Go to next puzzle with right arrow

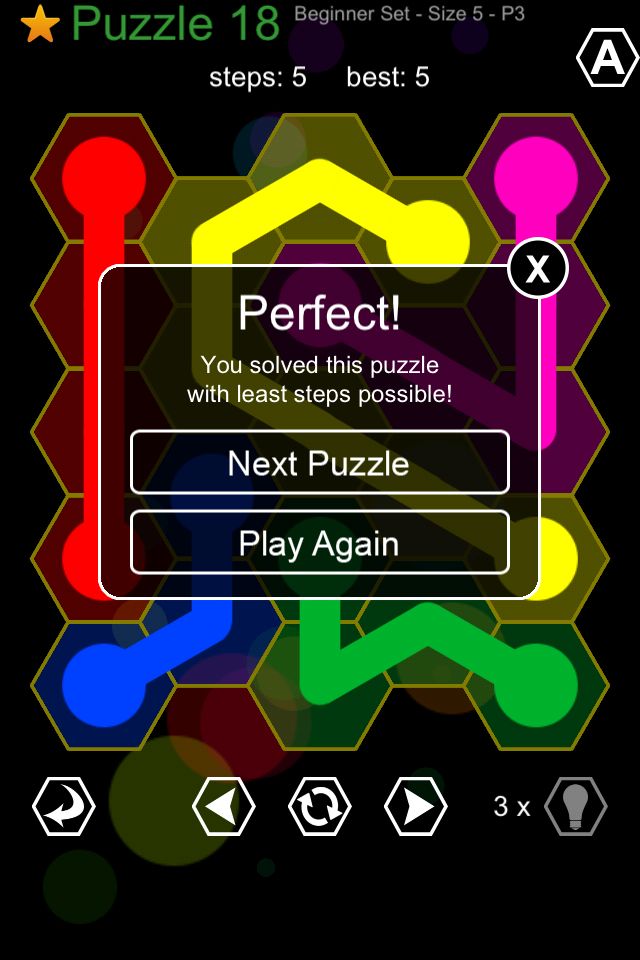(x=416, y=806)
